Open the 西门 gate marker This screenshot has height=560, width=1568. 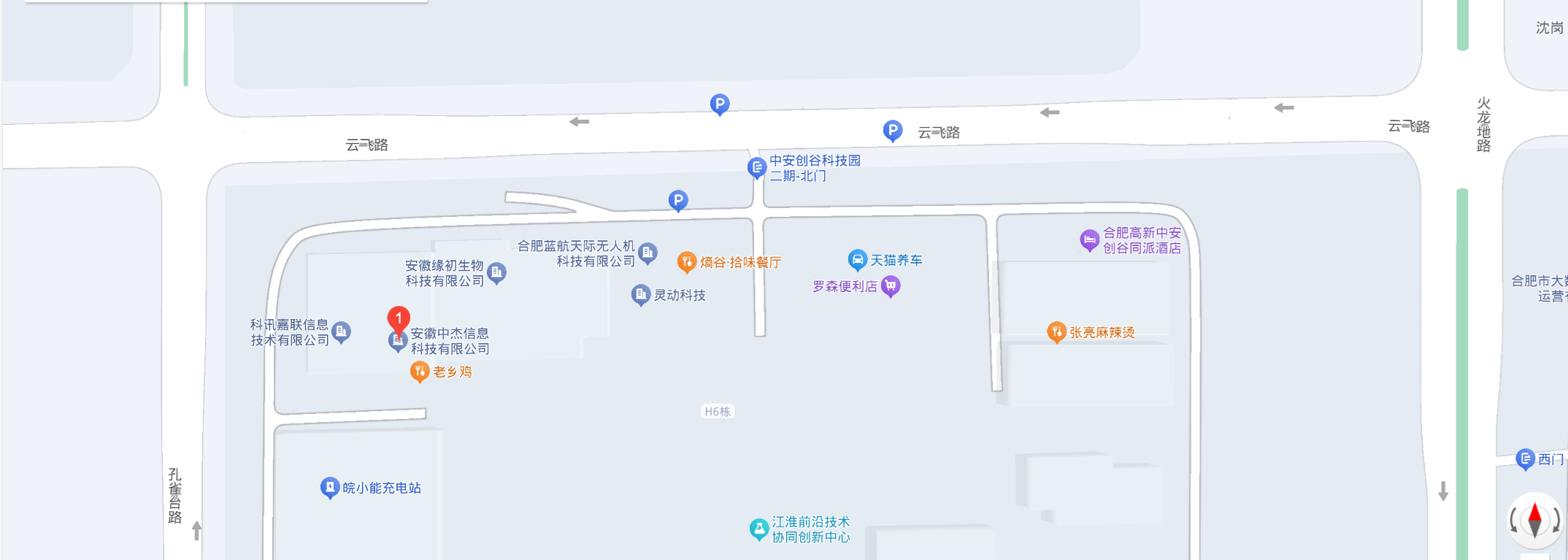1526,459
